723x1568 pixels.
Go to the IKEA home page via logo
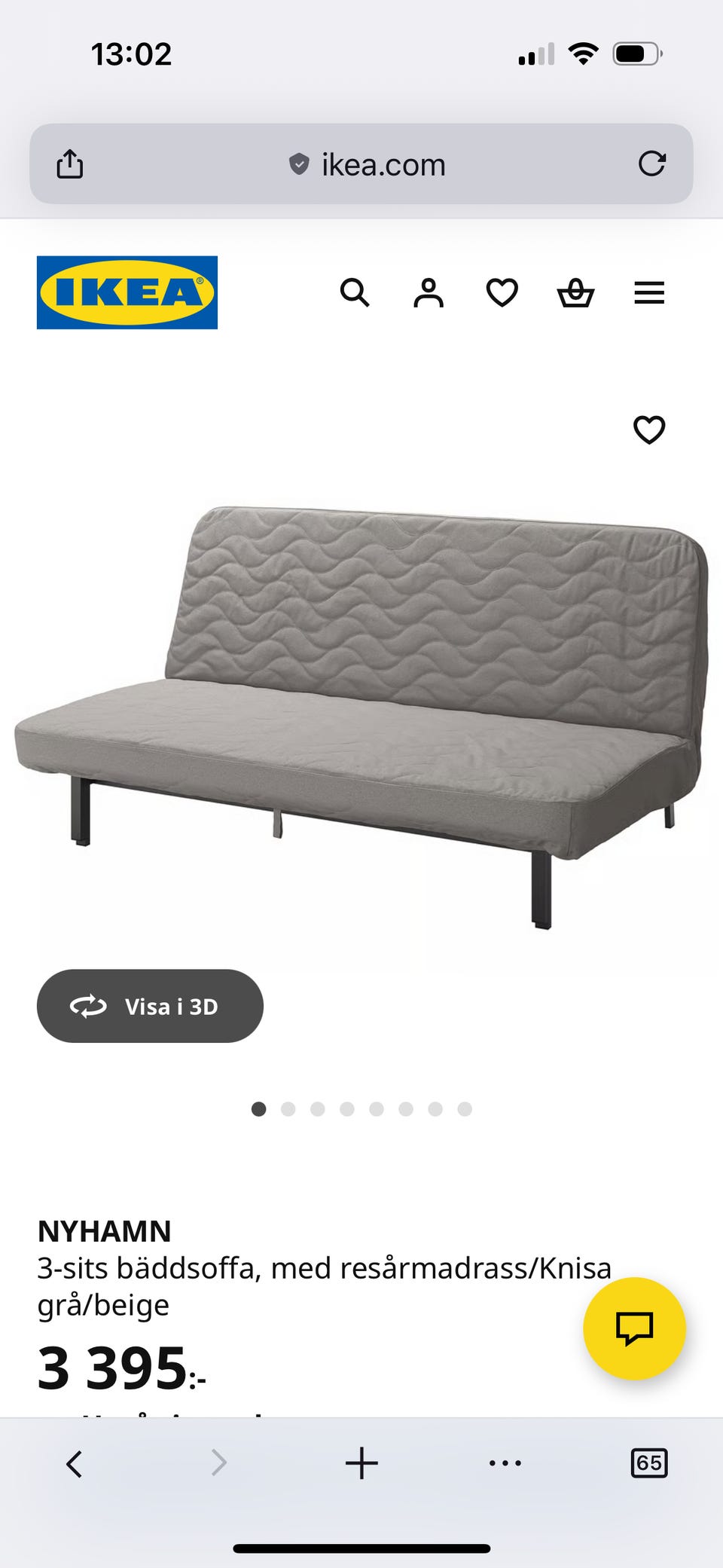pos(127,292)
